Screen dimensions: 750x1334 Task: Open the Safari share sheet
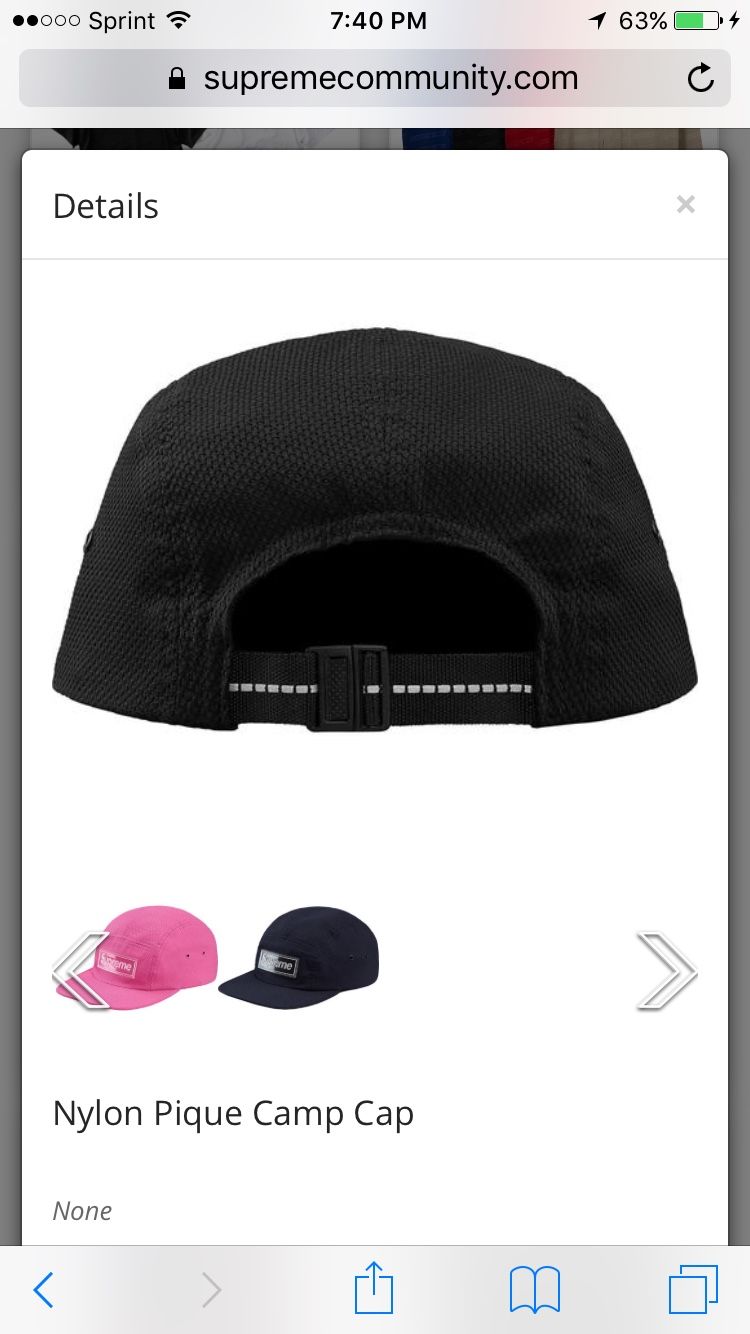coord(375,1288)
